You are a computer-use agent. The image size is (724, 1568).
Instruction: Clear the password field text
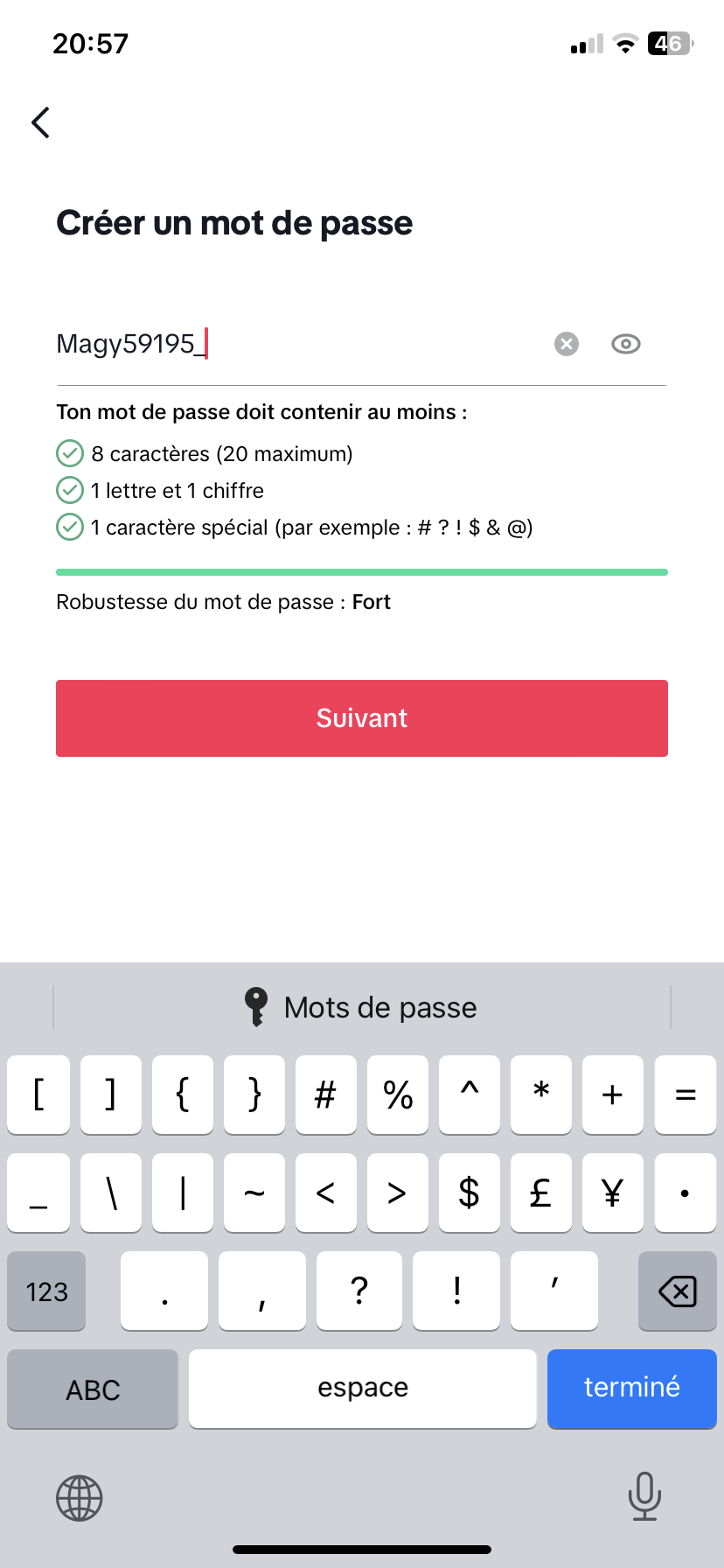click(567, 344)
